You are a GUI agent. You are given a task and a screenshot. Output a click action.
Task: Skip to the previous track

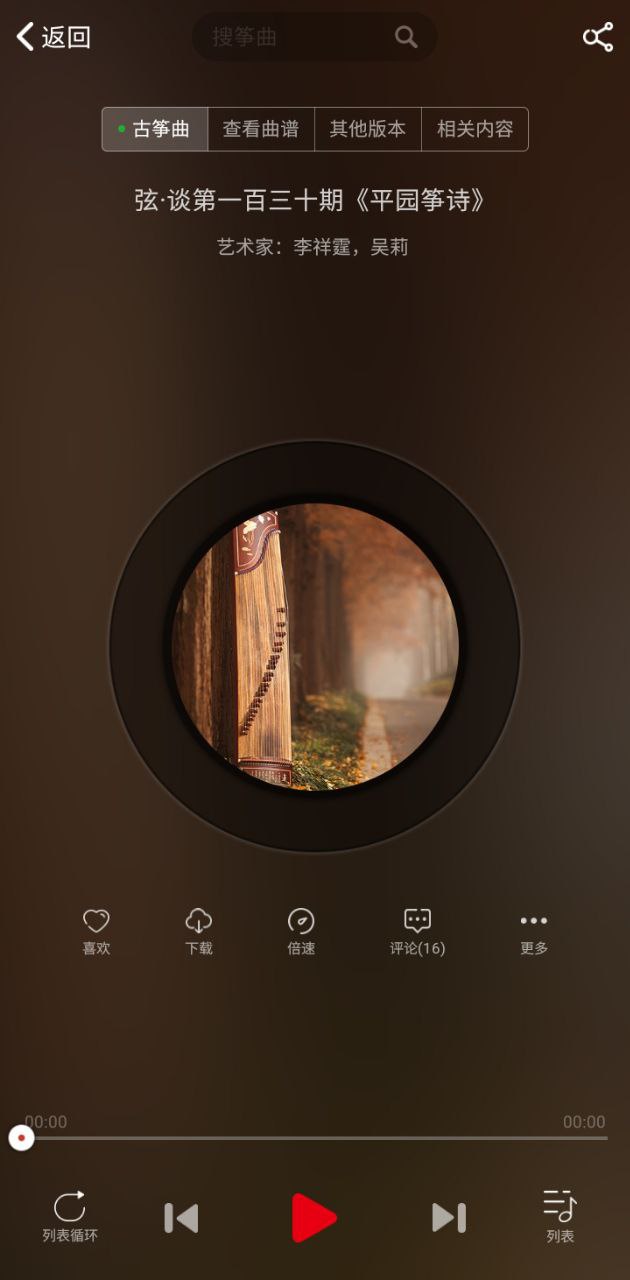[181, 1217]
